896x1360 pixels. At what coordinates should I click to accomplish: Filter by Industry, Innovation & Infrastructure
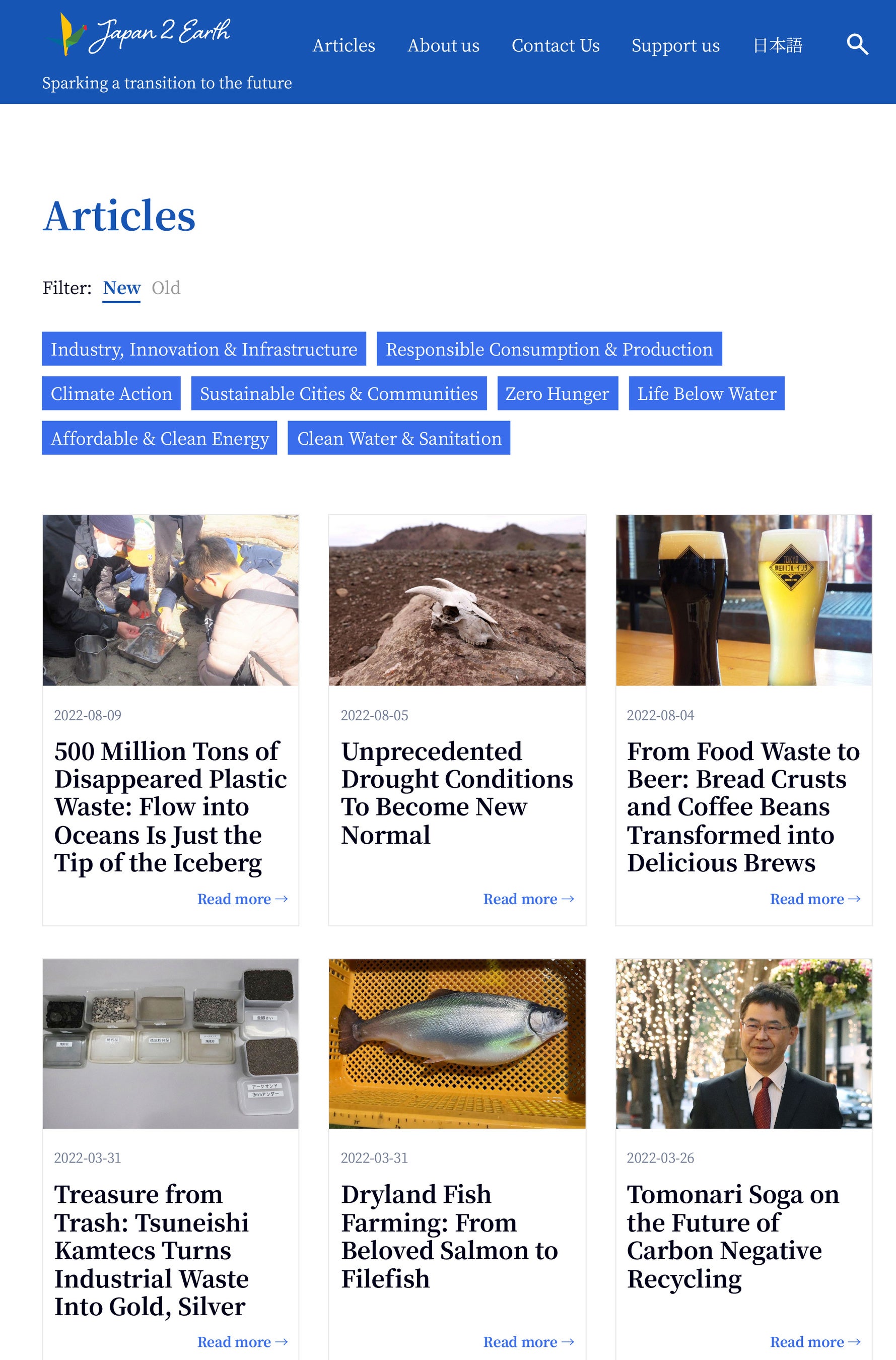tap(203, 349)
